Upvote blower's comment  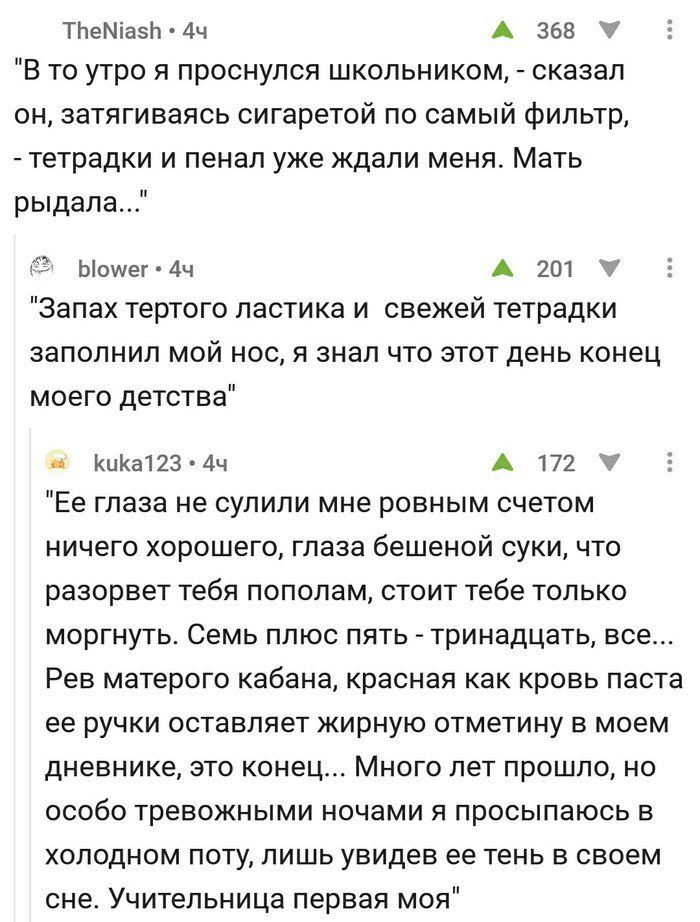click(x=501, y=268)
